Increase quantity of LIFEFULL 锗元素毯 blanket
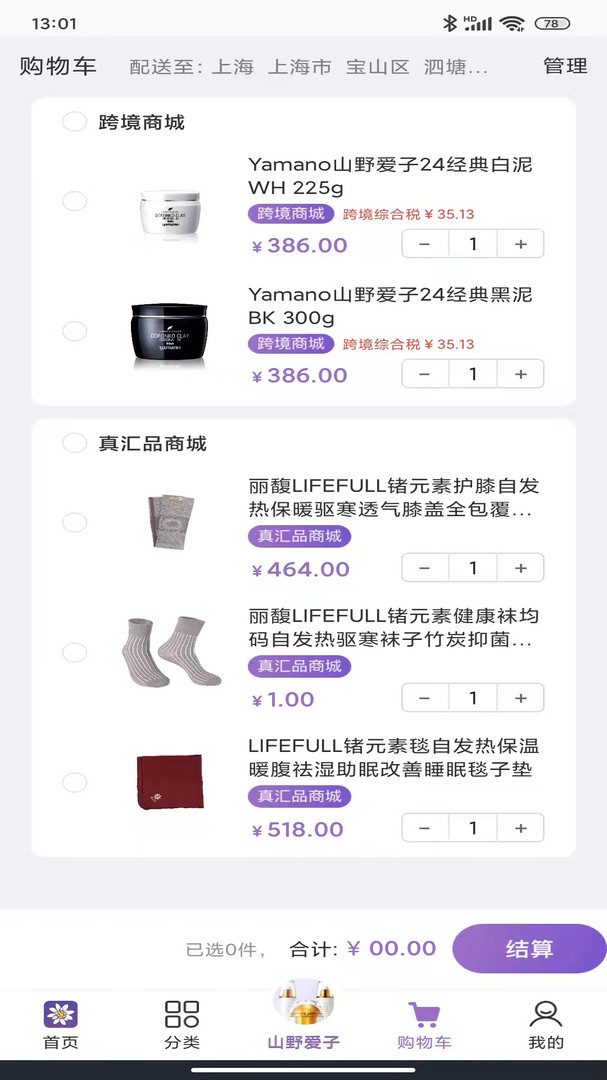 [x=520, y=828]
